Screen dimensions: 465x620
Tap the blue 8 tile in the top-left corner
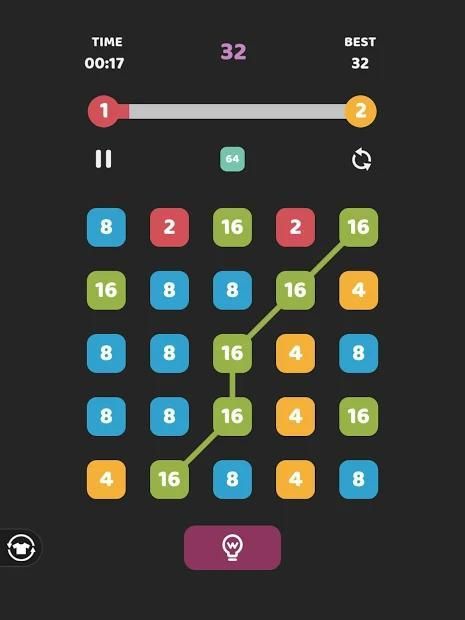[106, 227]
